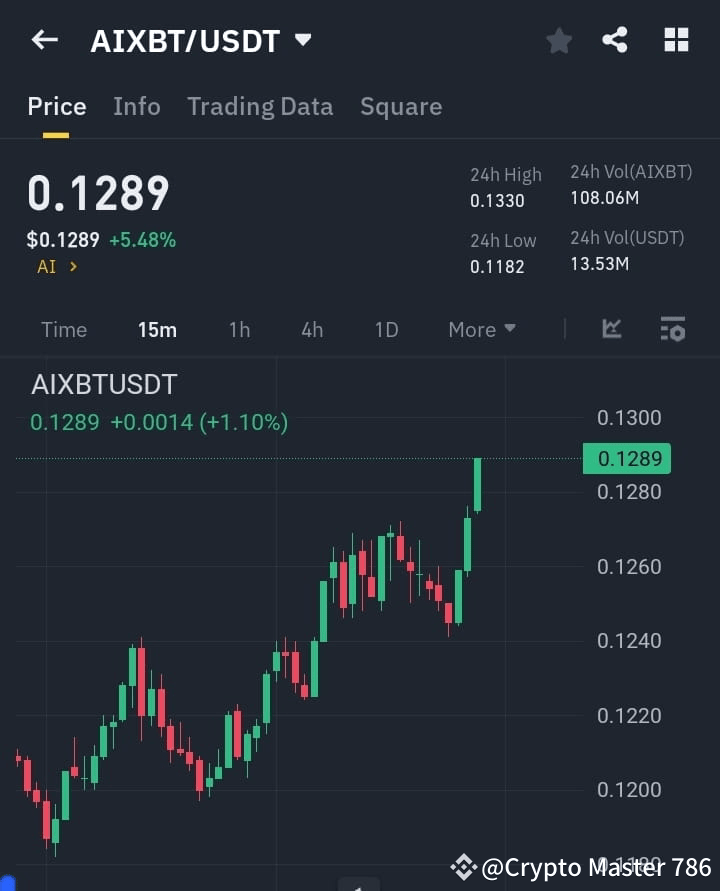Select the Info tab

[137, 106]
